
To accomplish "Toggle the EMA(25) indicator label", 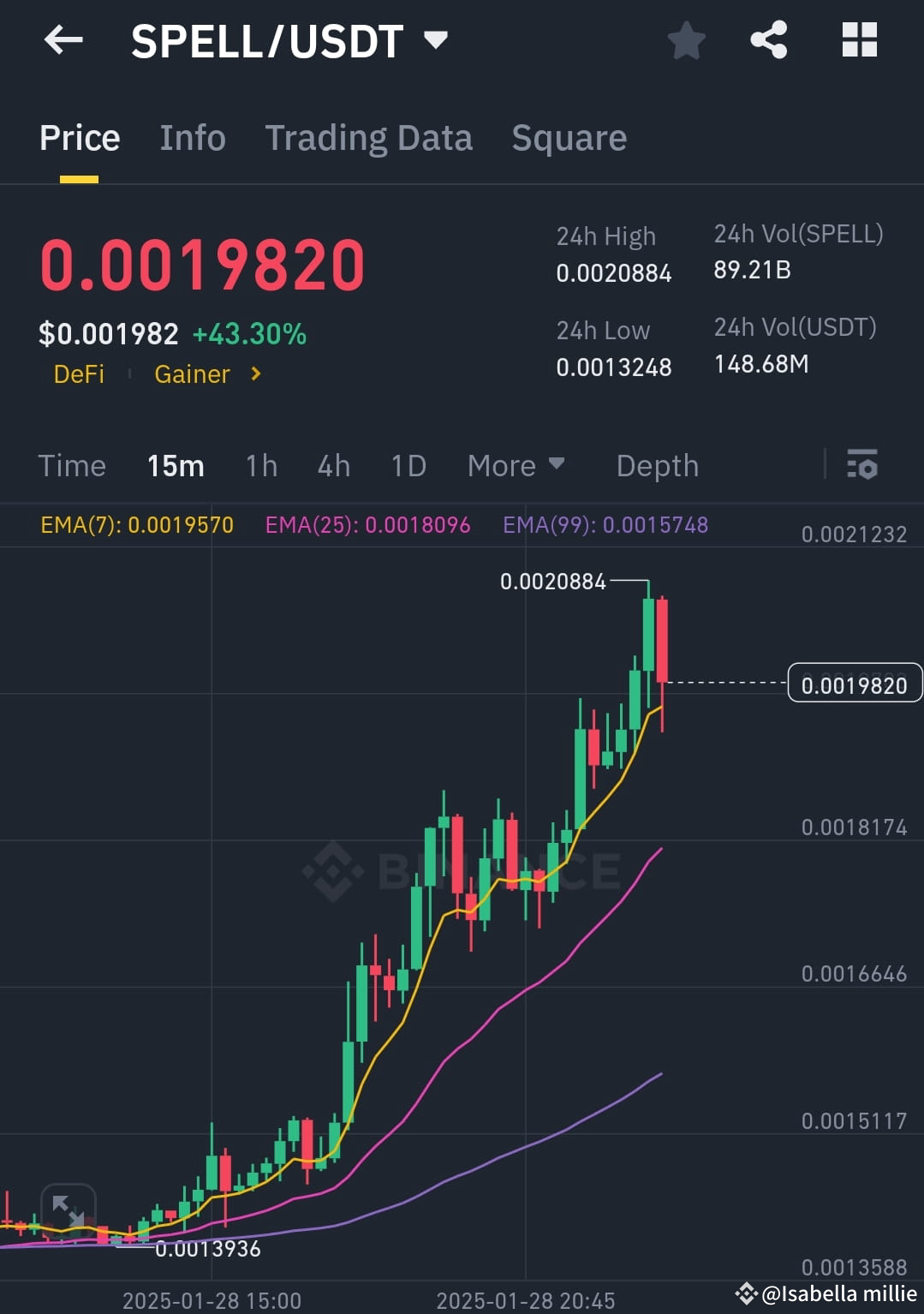I will coord(367,525).
